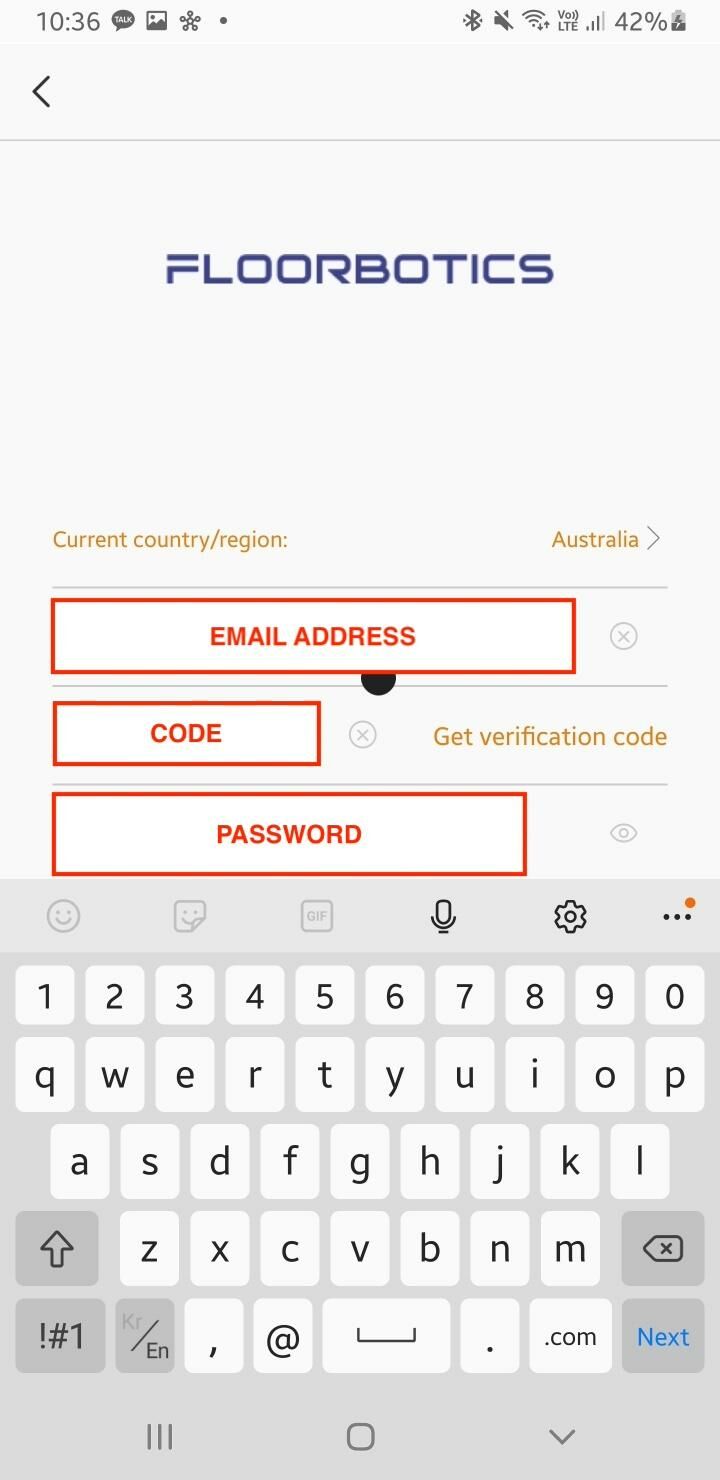This screenshot has width=720, height=1480.
Task: Switch to the symbols keyboard
Action: tap(61, 1337)
